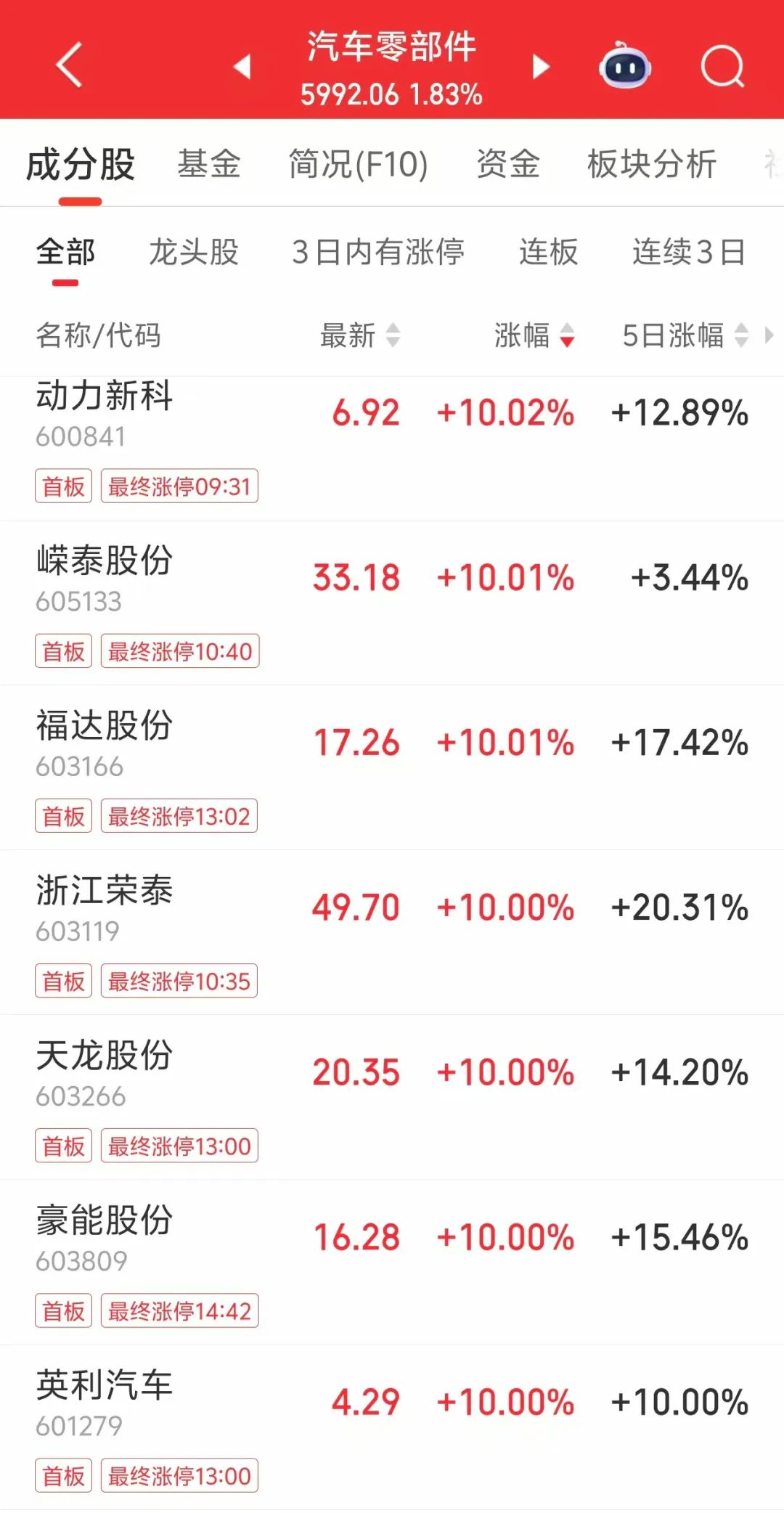
Task: Open stock 嵘泰股份 605133
Action: coord(392,603)
